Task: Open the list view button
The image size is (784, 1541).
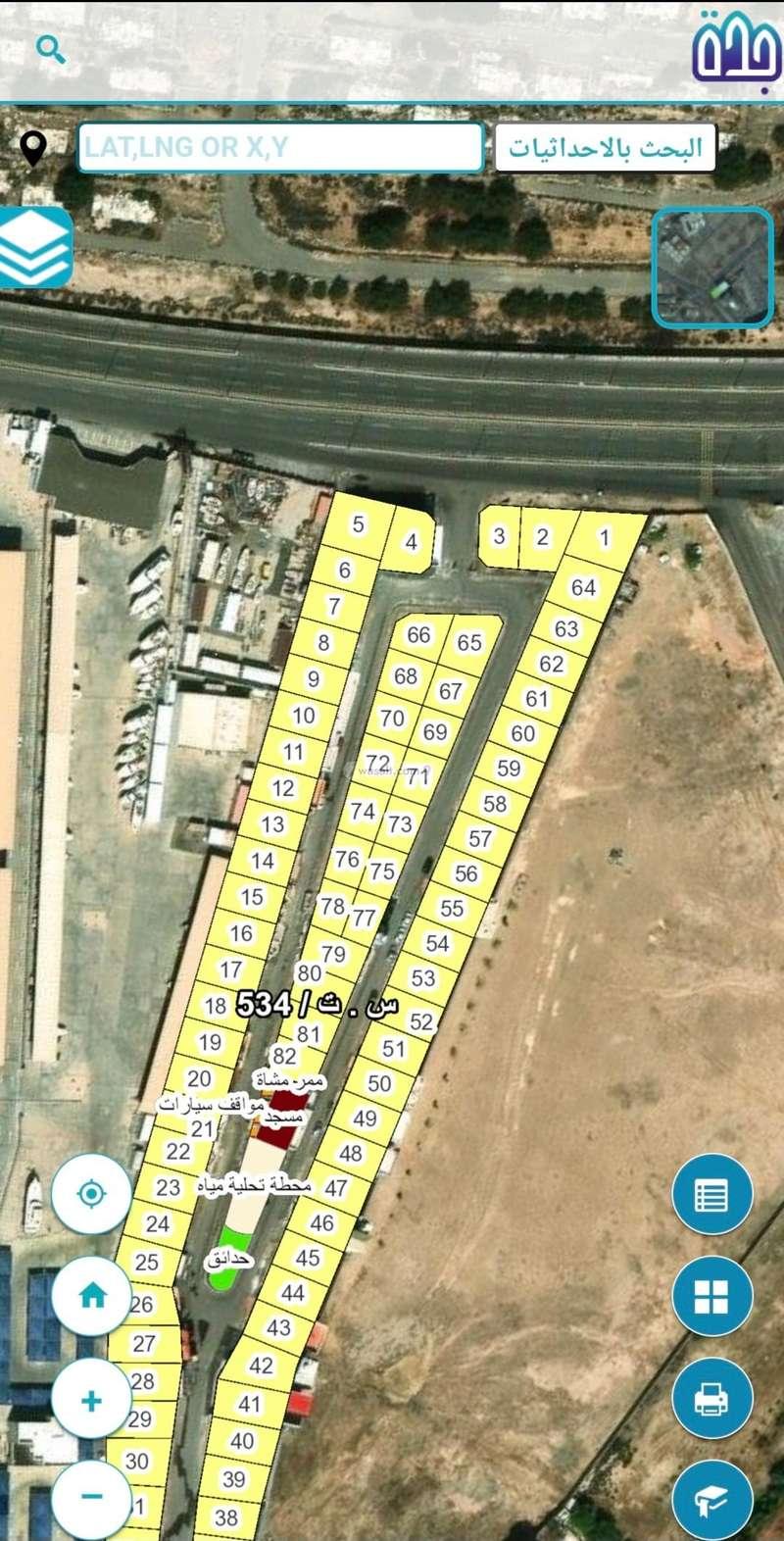Action: (711, 1195)
